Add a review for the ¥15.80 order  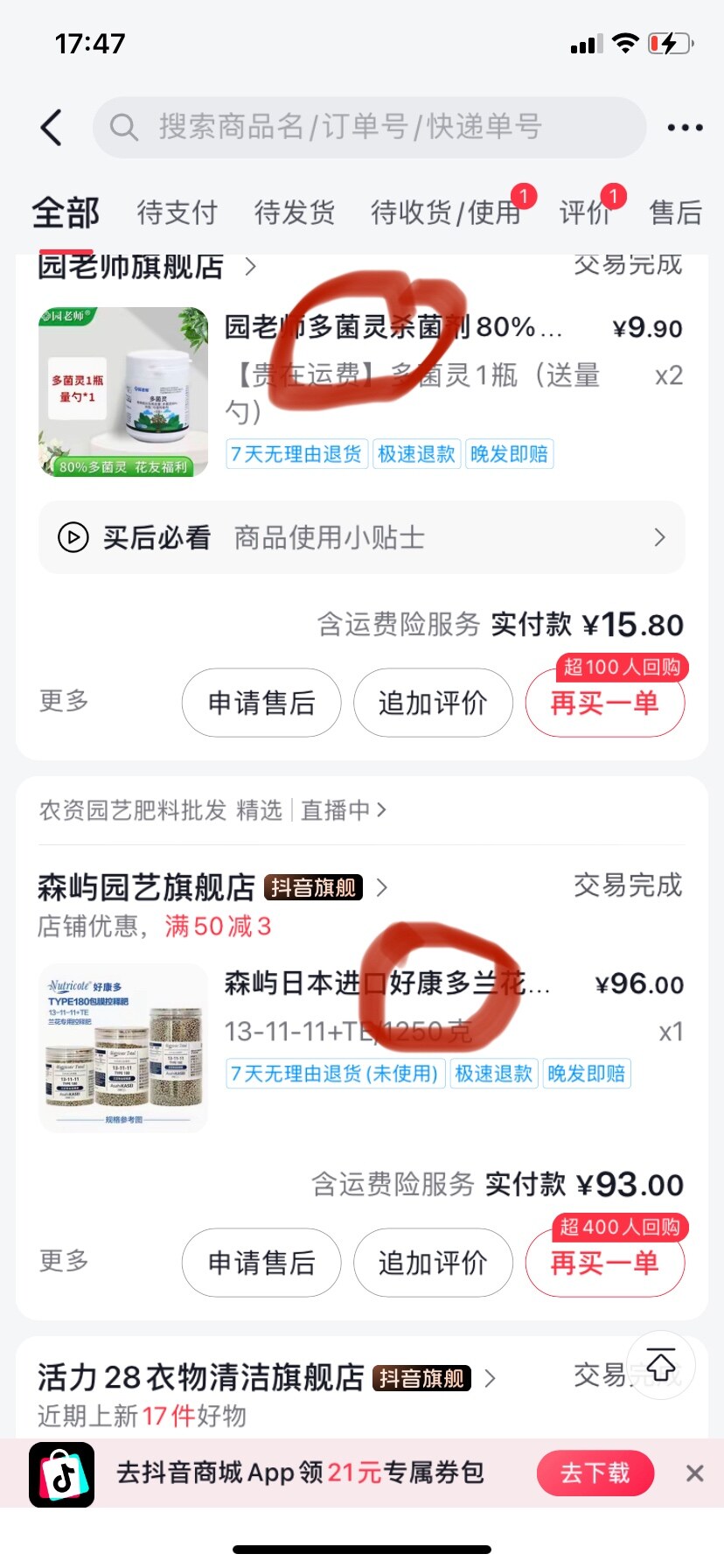433,703
